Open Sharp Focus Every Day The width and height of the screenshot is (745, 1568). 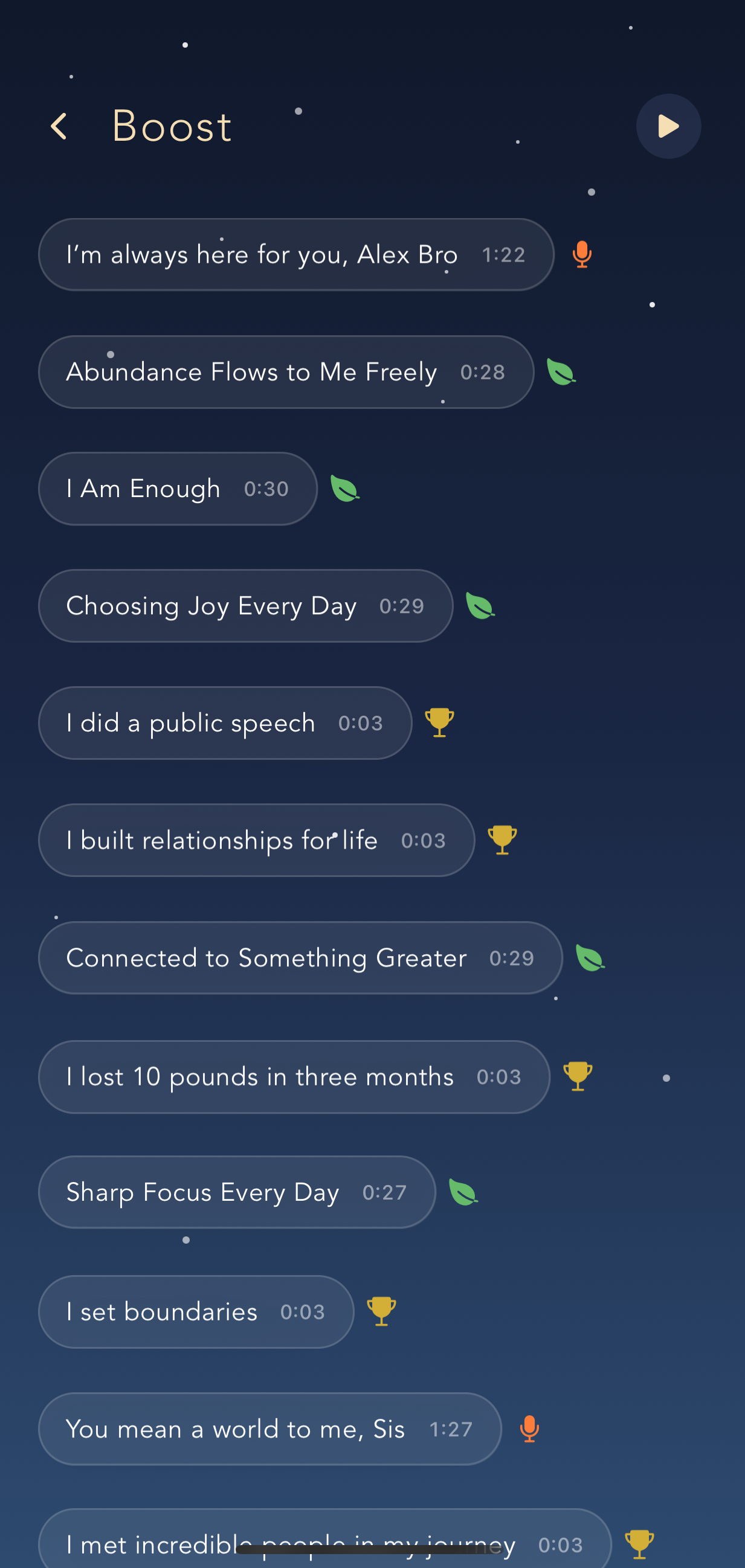click(237, 1192)
